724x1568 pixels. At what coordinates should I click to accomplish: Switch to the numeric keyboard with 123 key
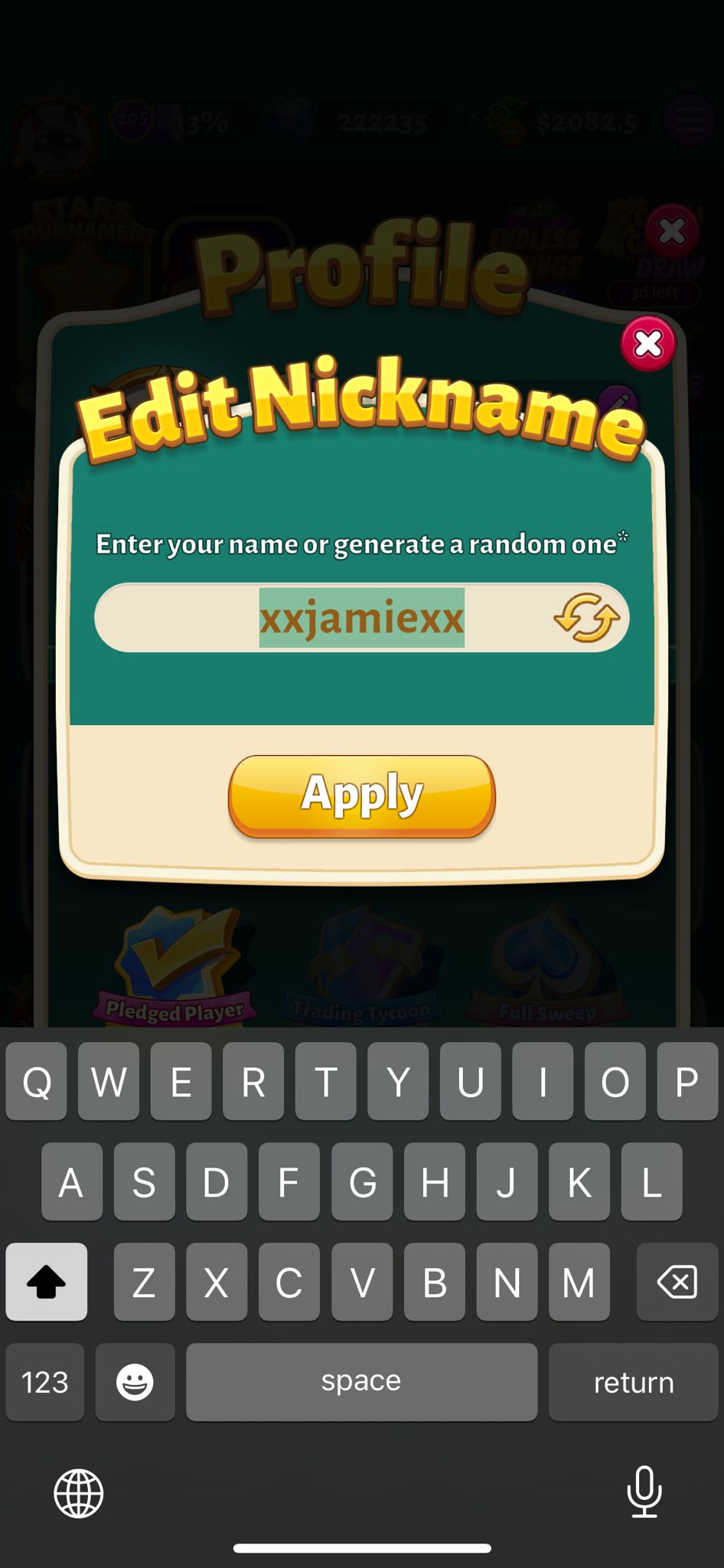click(44, 1382)
